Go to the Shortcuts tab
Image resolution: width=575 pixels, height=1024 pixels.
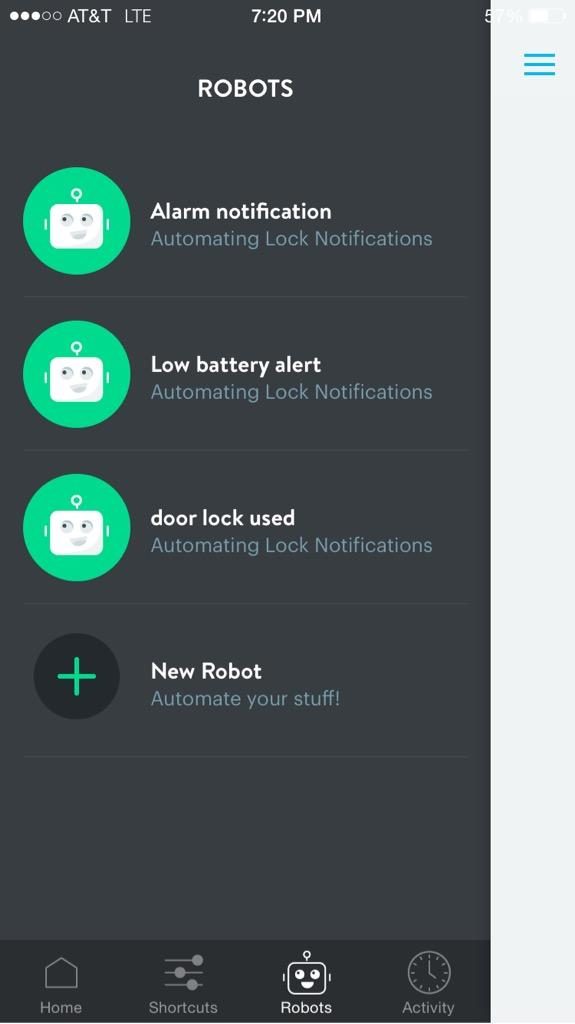click(183, 983)
